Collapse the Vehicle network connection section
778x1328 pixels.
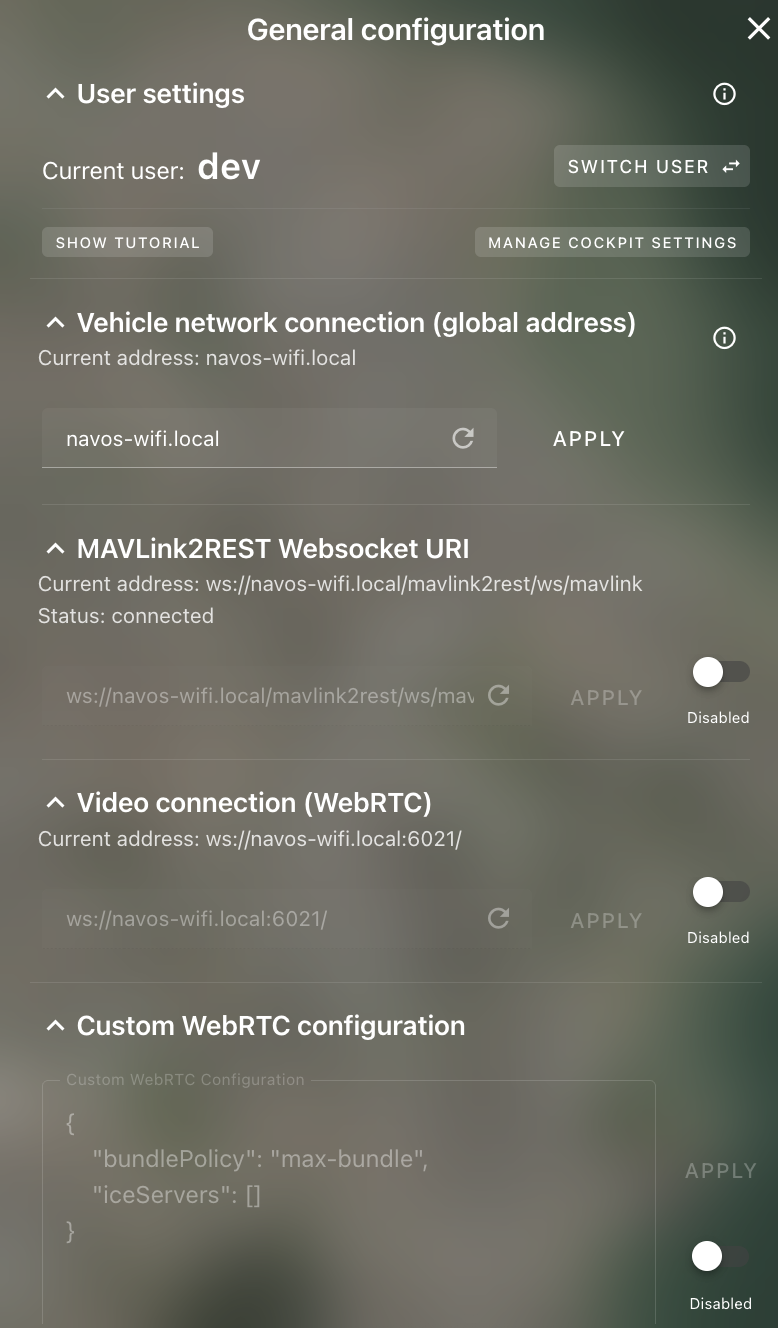coord(55,322)
